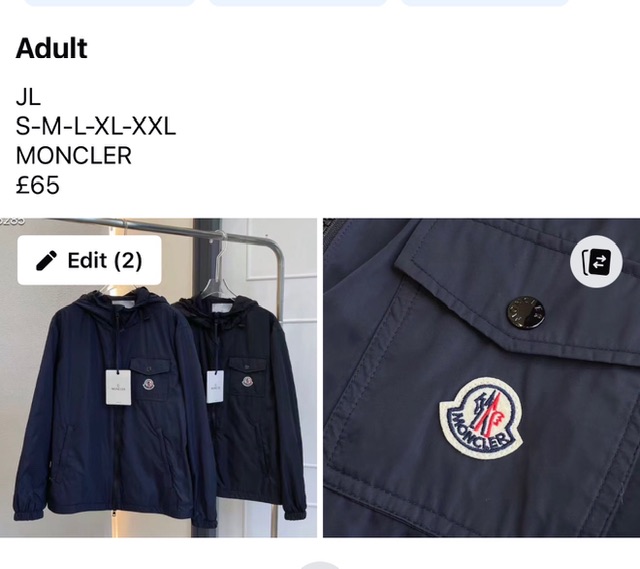Viewport: 640px width, 569px height.
Task: Open the swap image icon
Action: tap(595, 262)
